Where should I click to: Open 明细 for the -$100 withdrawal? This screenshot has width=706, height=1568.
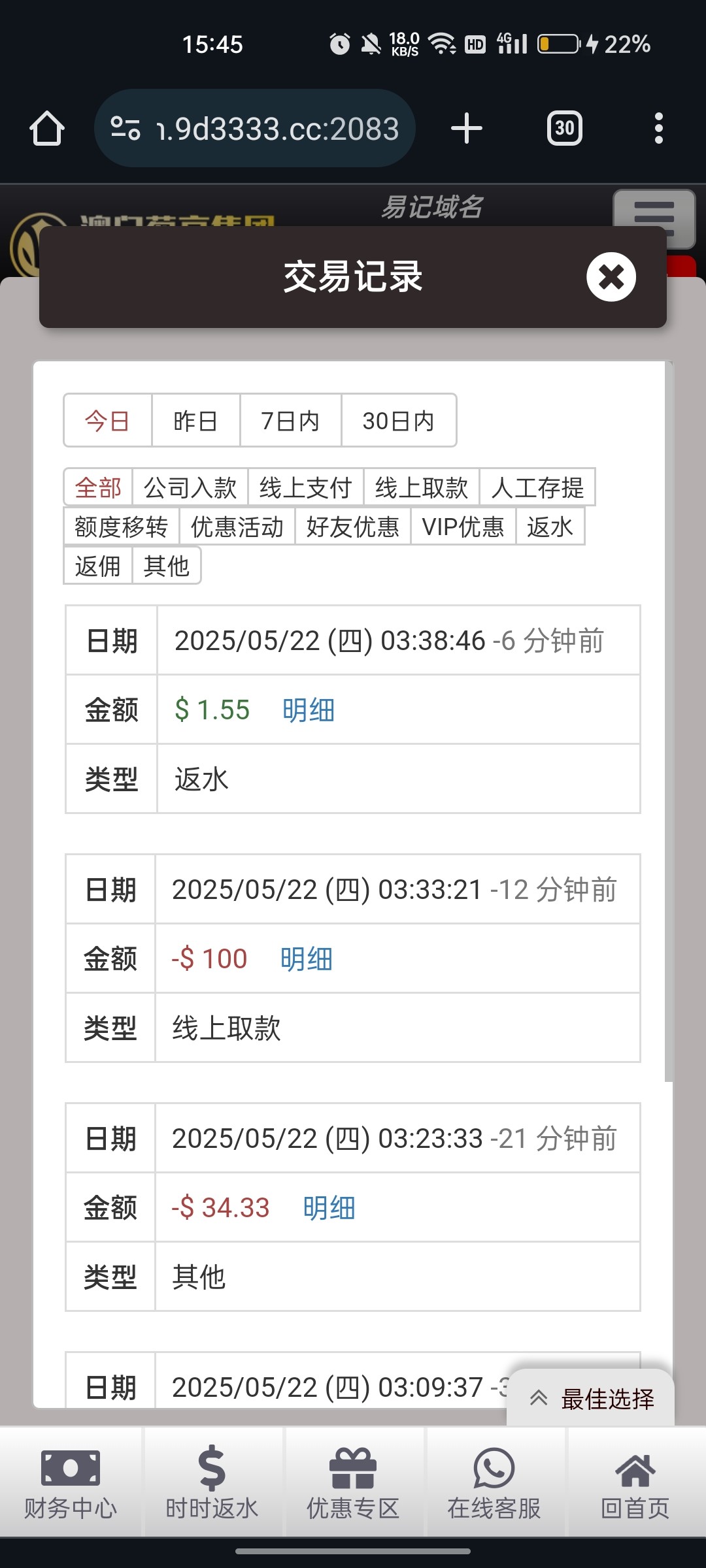307,959
